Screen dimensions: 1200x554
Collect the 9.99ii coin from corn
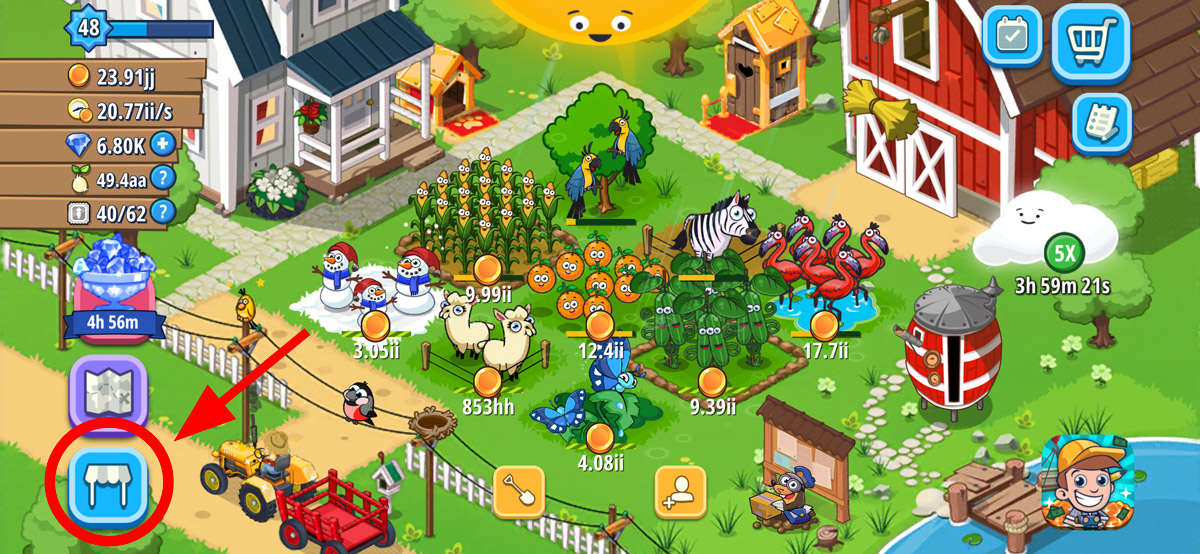(487, 269)
